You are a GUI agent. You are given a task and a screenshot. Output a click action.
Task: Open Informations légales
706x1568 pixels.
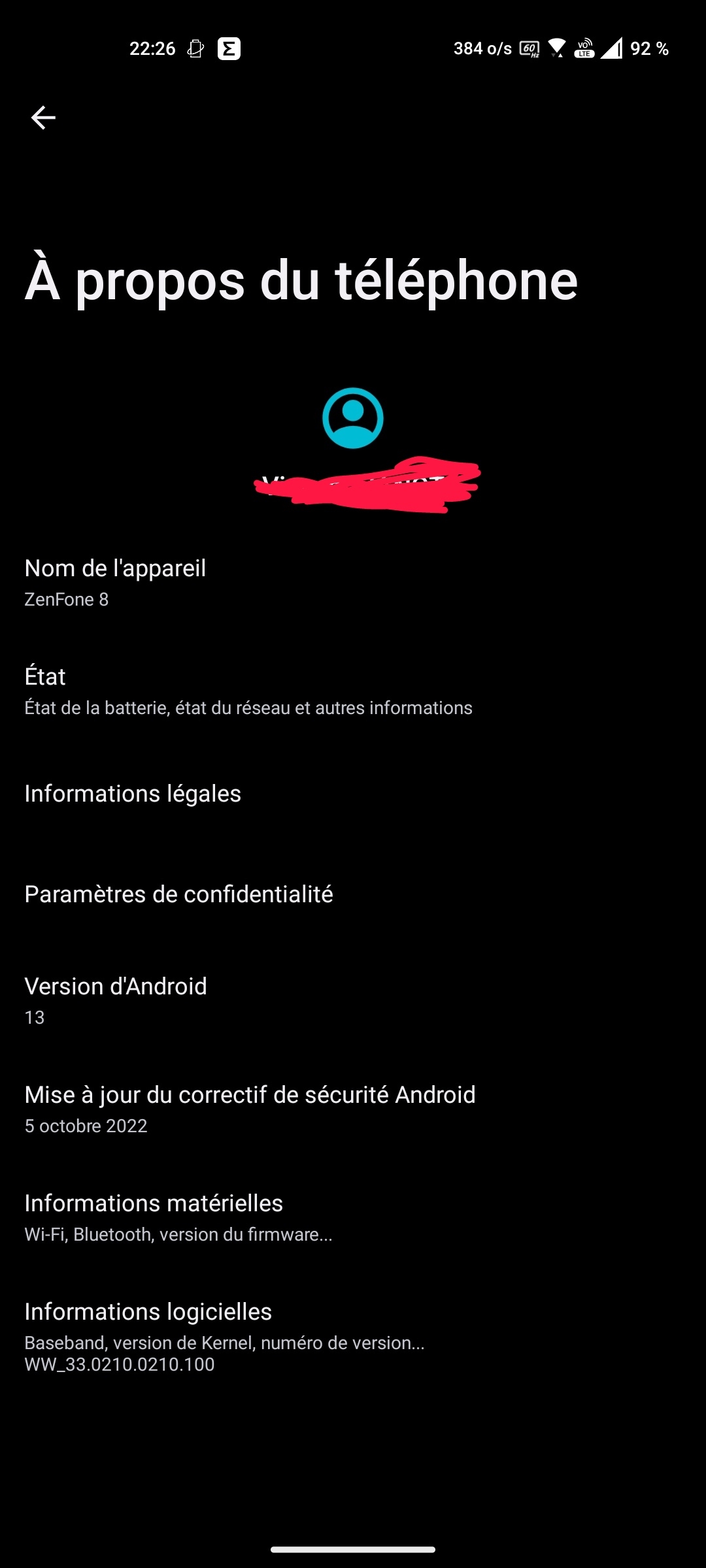133,794
